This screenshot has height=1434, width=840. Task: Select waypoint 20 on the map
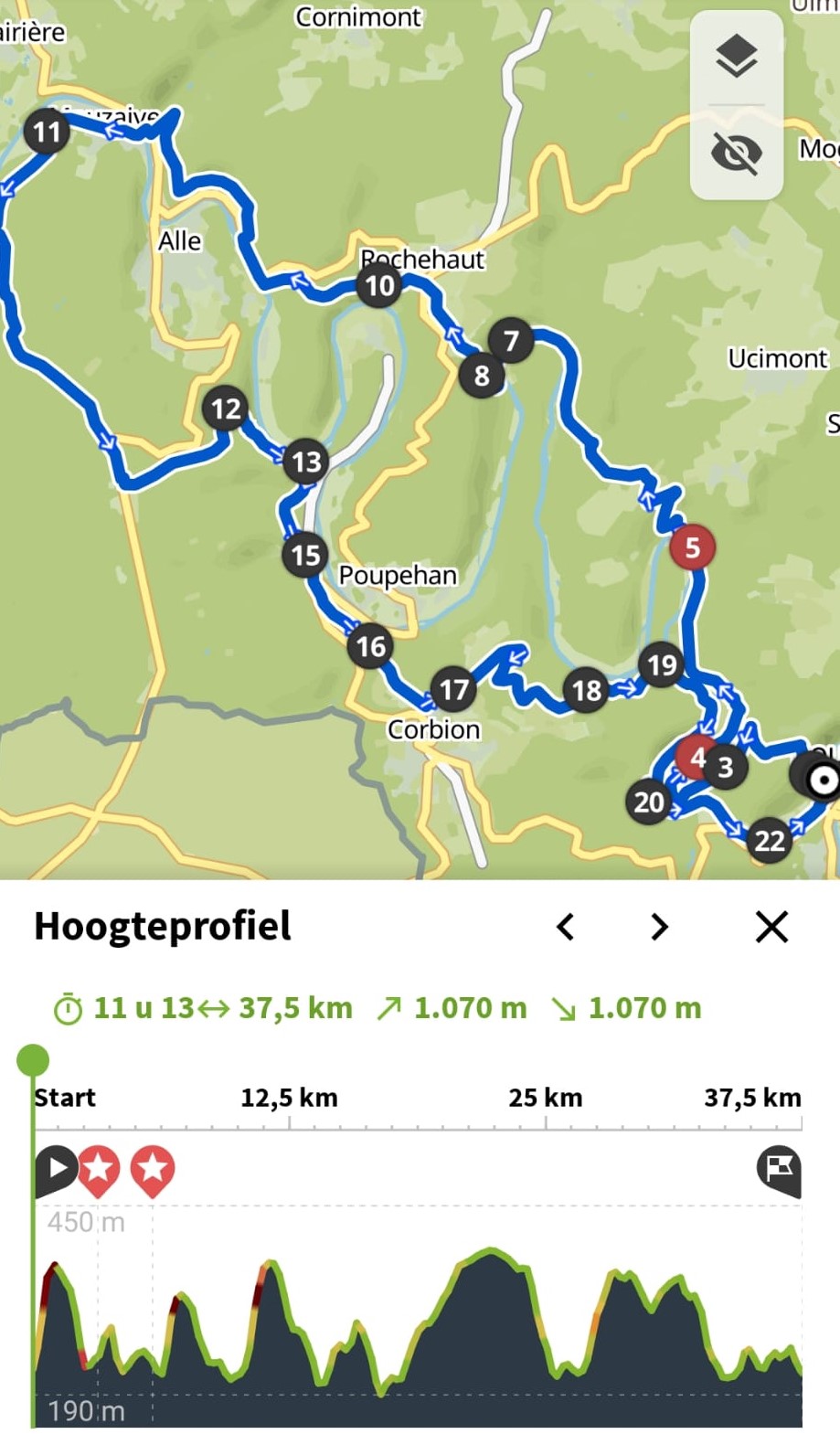(x=649, y=802)
